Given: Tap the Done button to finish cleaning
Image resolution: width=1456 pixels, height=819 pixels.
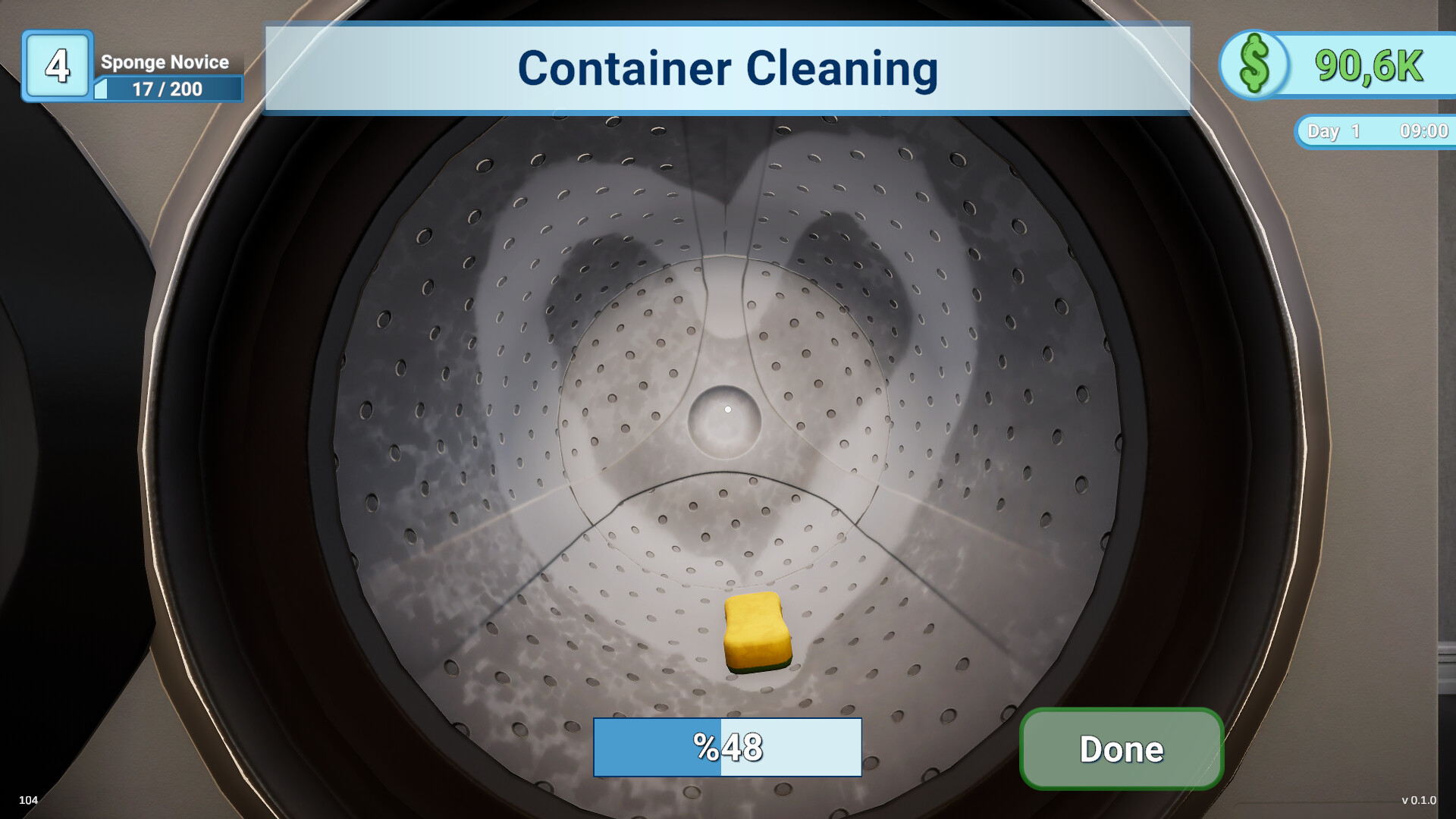Looking at the screenshot, I should [x=1121, y=748].
